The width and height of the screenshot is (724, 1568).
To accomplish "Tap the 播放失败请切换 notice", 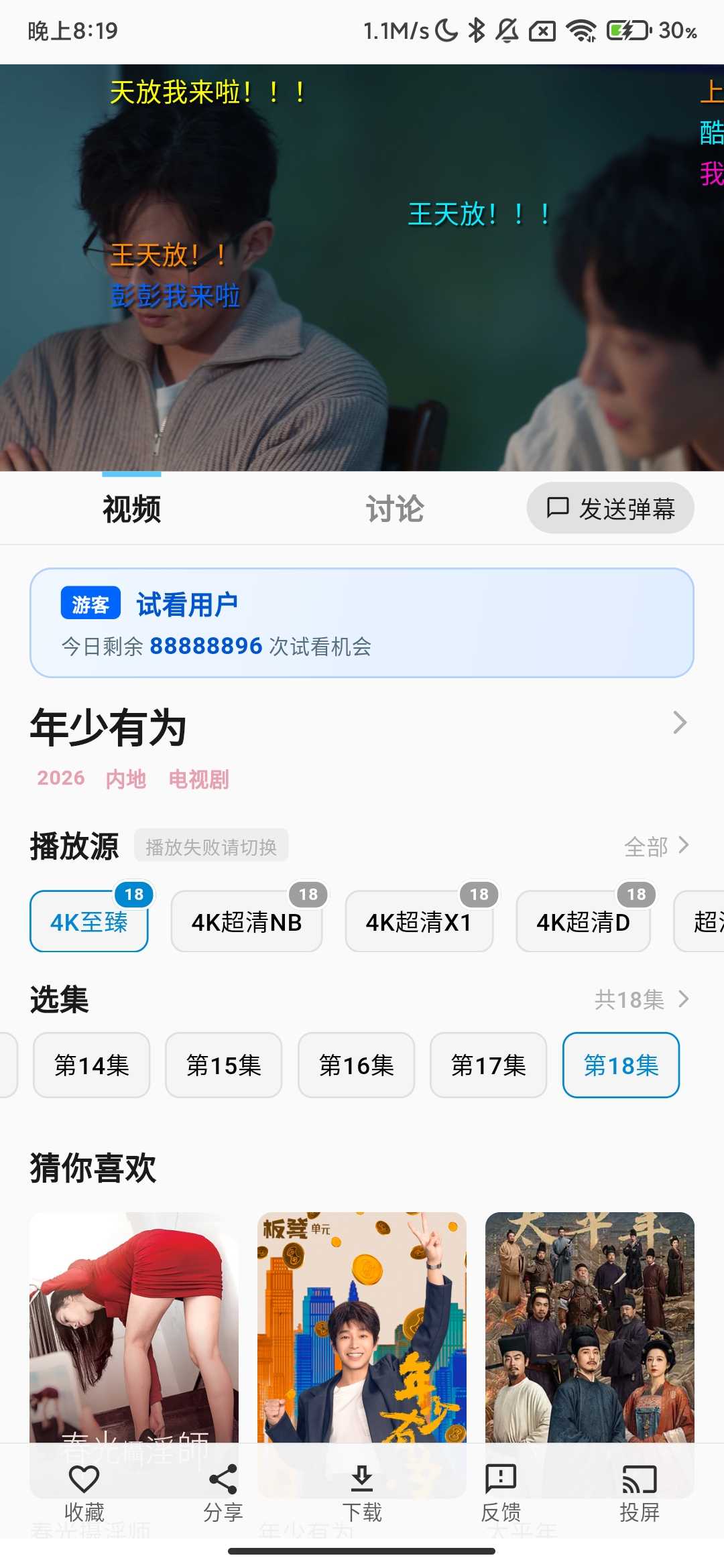I will point(212,846).
